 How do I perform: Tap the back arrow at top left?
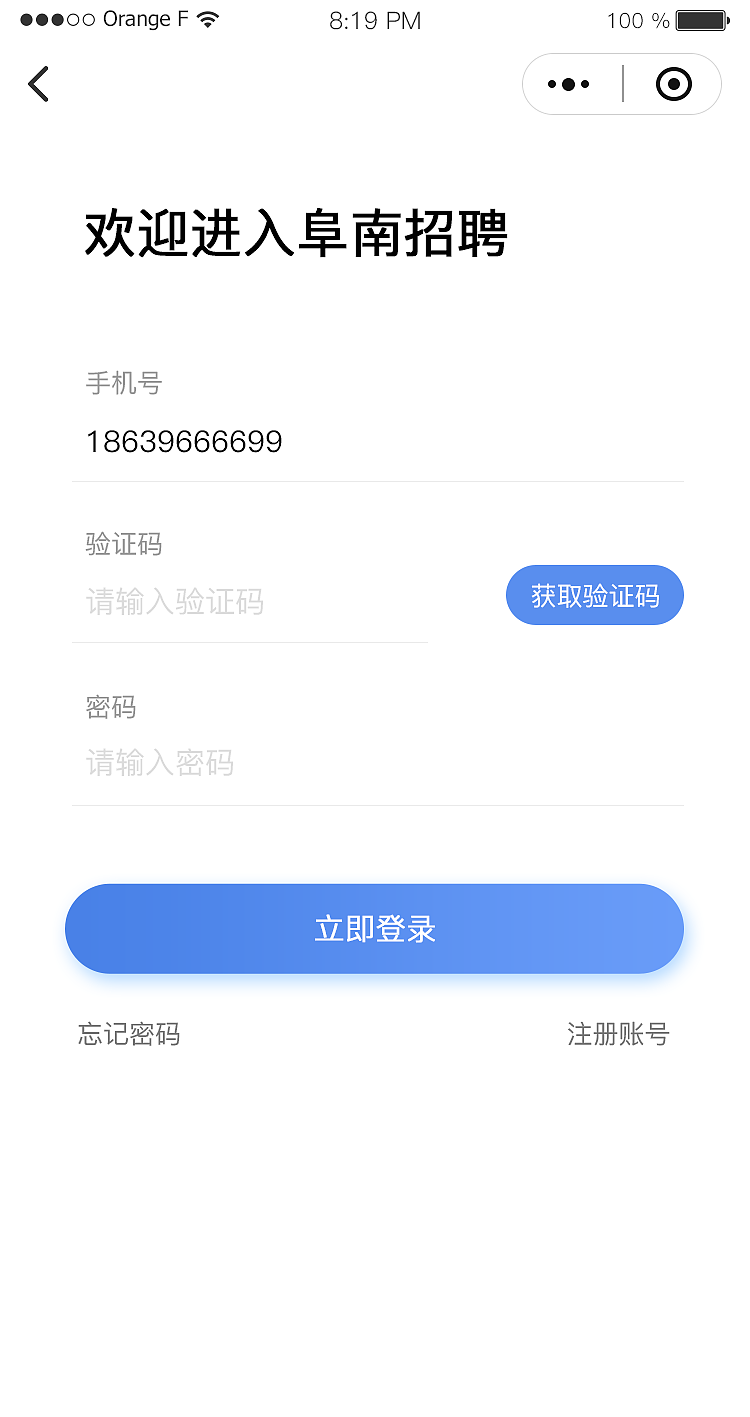pos(38,84)
